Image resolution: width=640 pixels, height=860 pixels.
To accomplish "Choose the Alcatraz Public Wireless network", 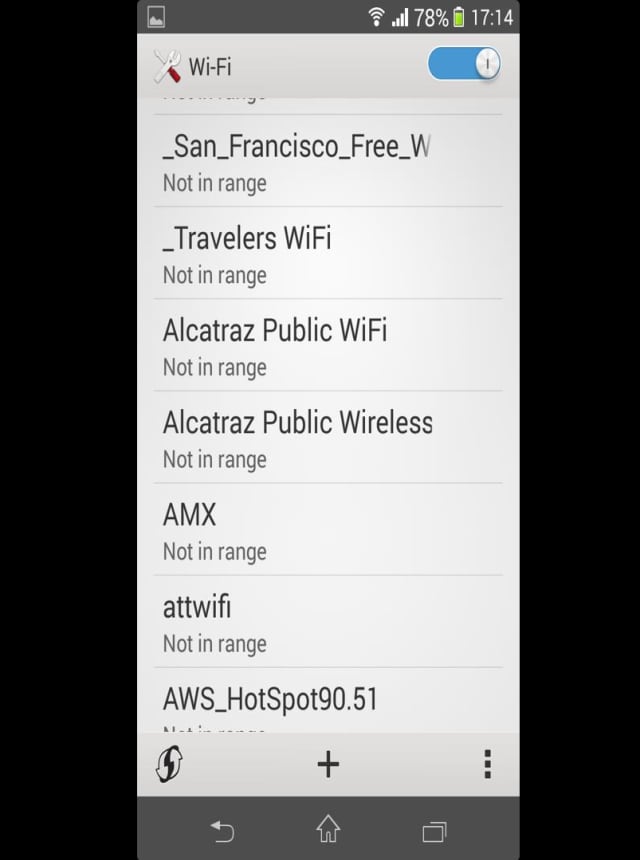I will [328, 438].
